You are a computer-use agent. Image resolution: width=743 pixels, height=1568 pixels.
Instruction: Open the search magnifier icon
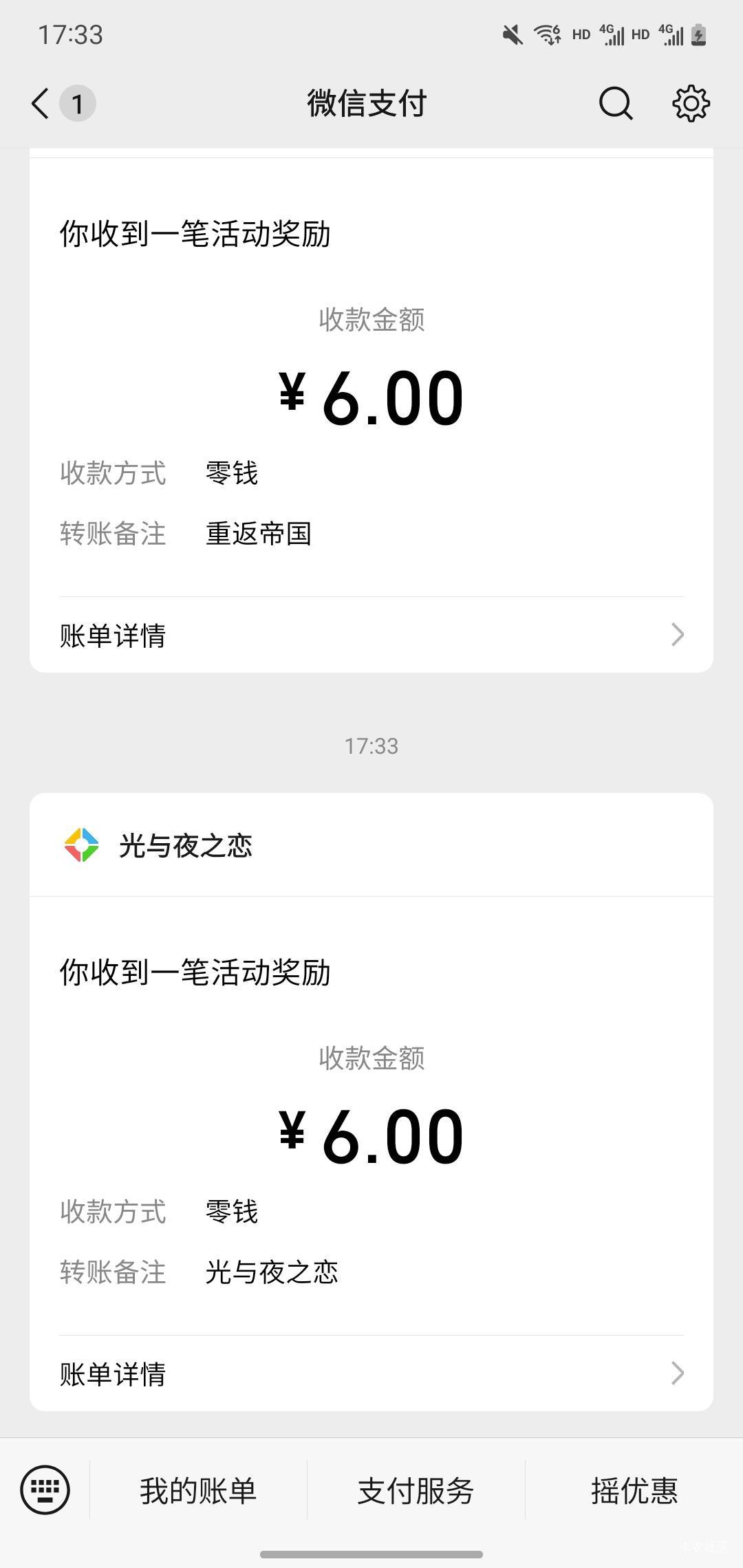615,104
